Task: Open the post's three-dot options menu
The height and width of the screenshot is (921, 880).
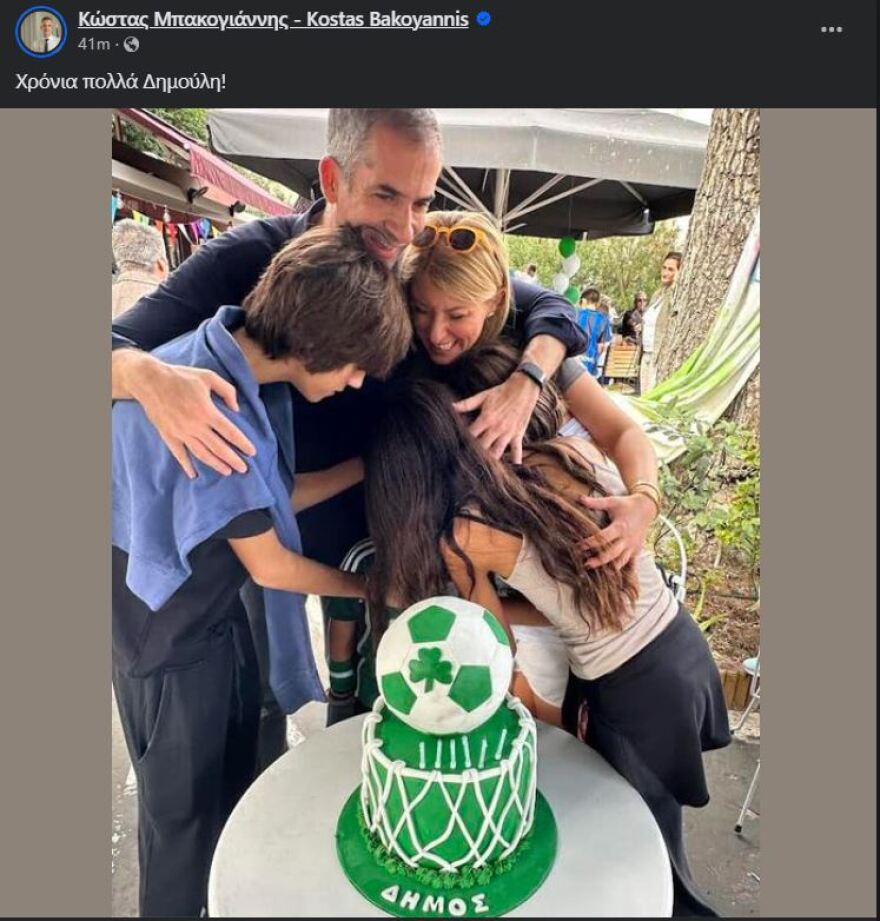Action: click(831, 29)
